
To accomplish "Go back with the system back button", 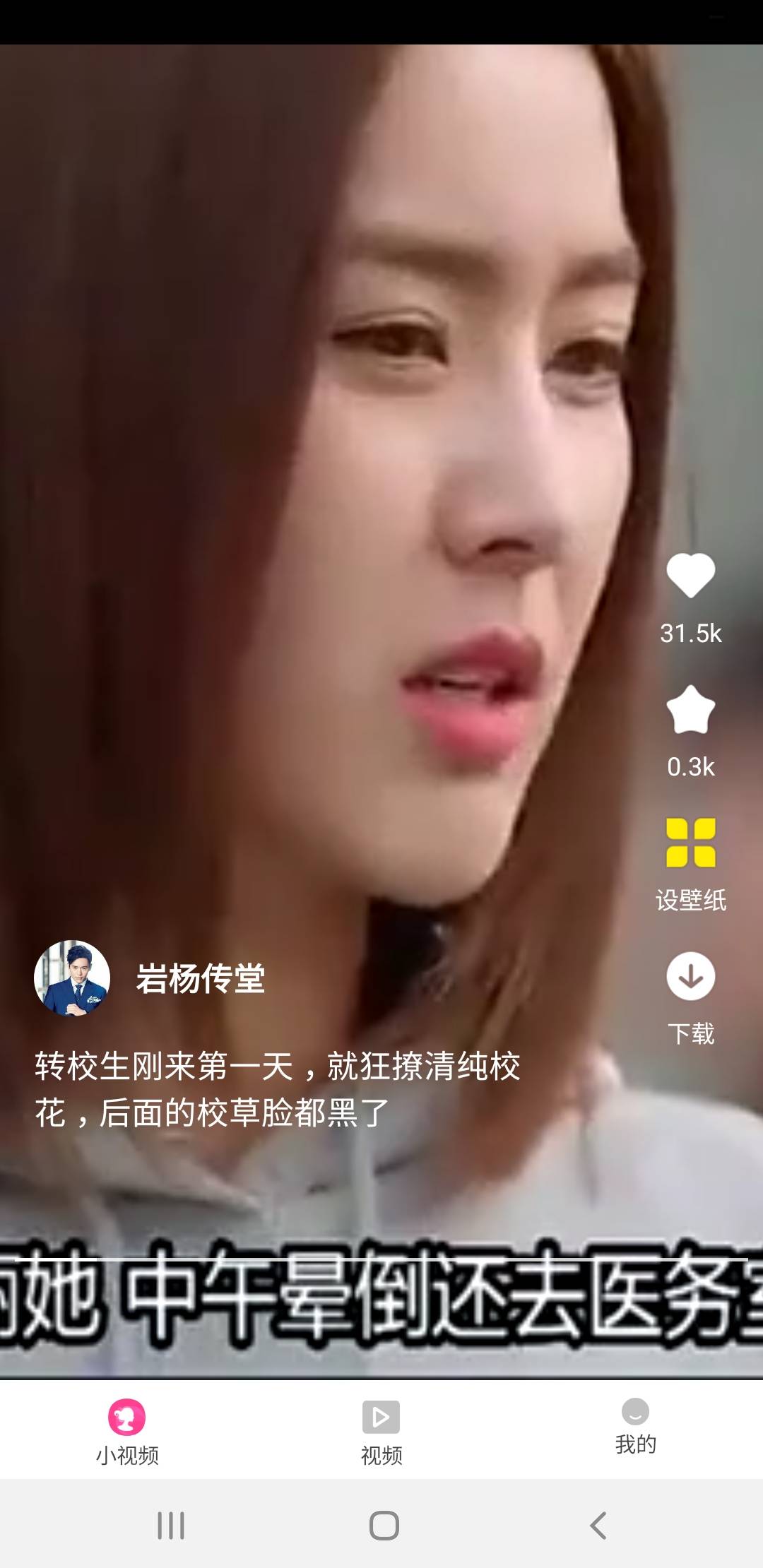I will coord(598,1526).
